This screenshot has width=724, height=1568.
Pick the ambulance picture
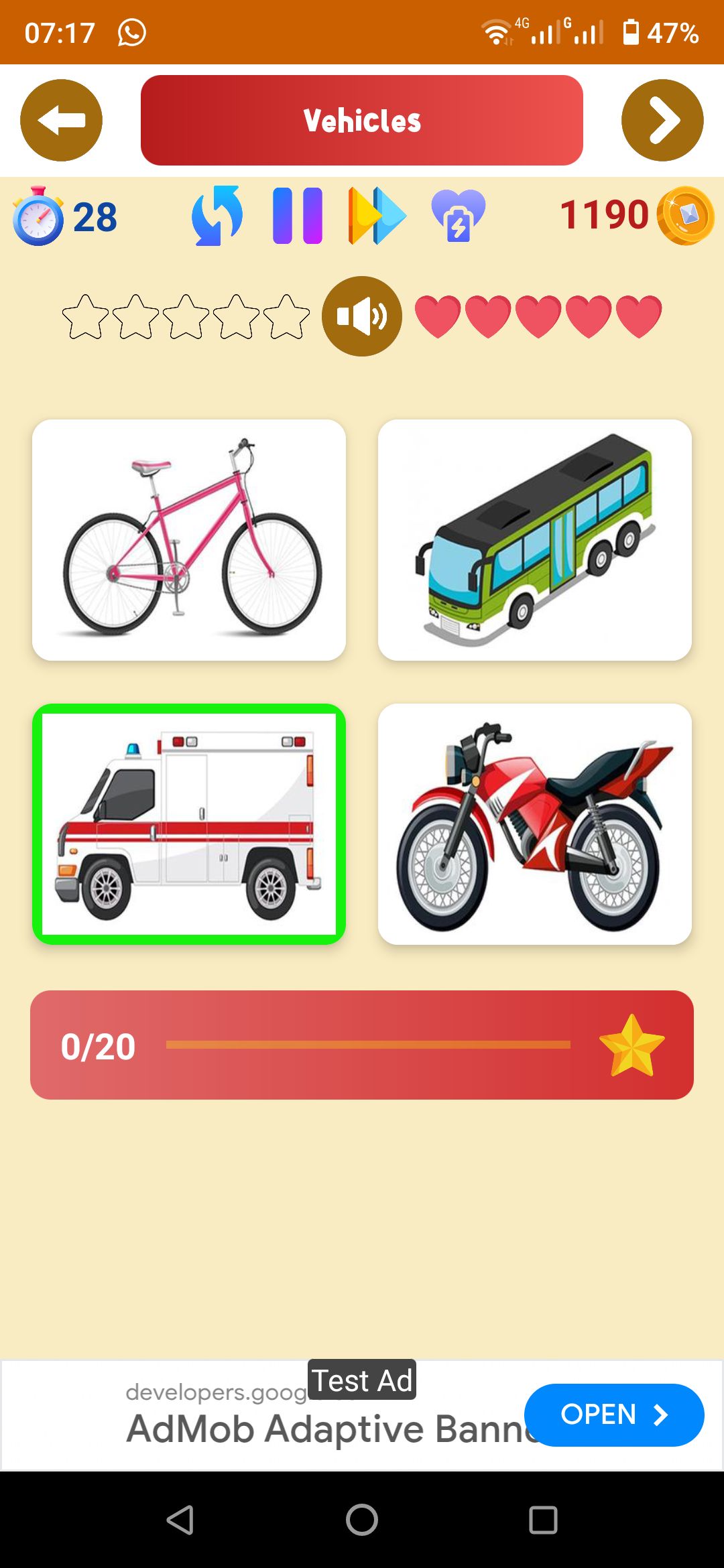[x=189, y=824]
